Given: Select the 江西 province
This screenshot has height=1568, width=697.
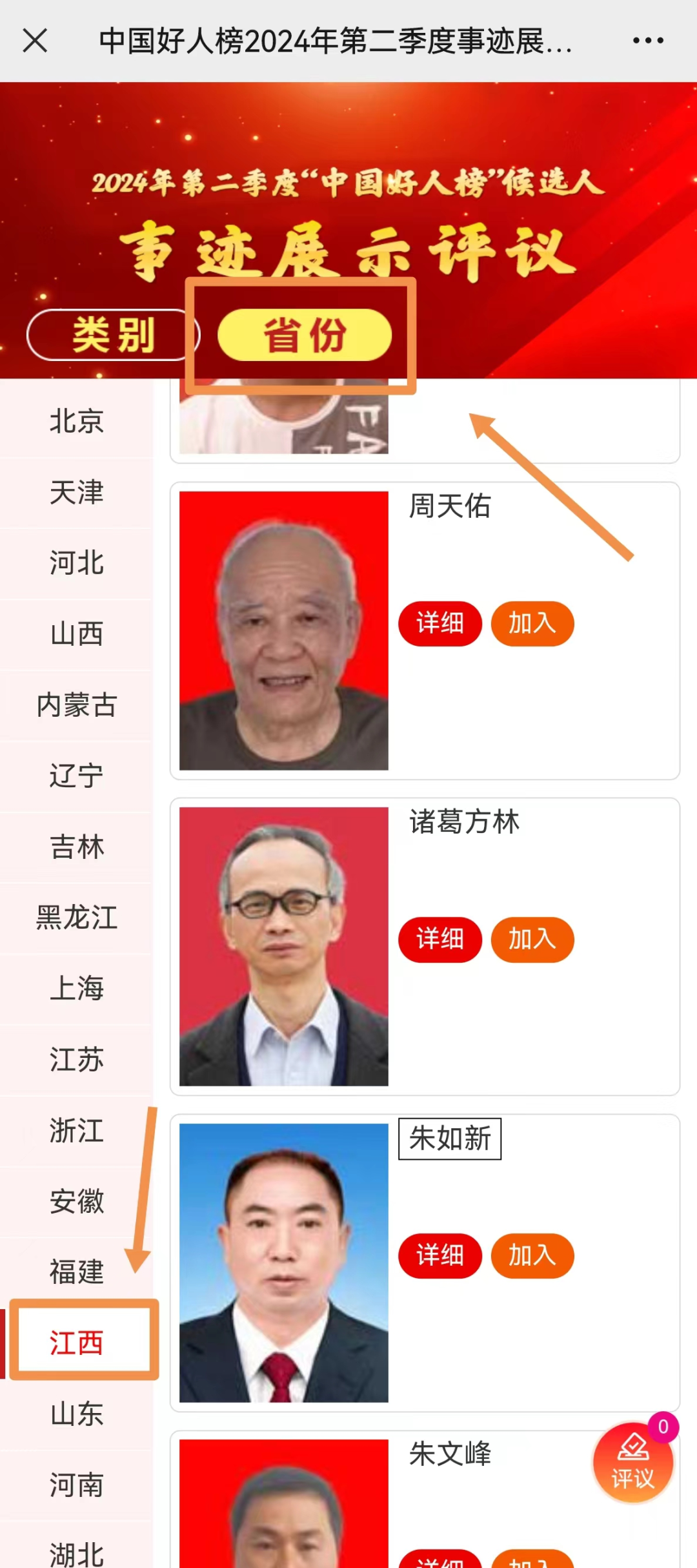Looking at the screenshot, I should click(x=76, y=1343).
